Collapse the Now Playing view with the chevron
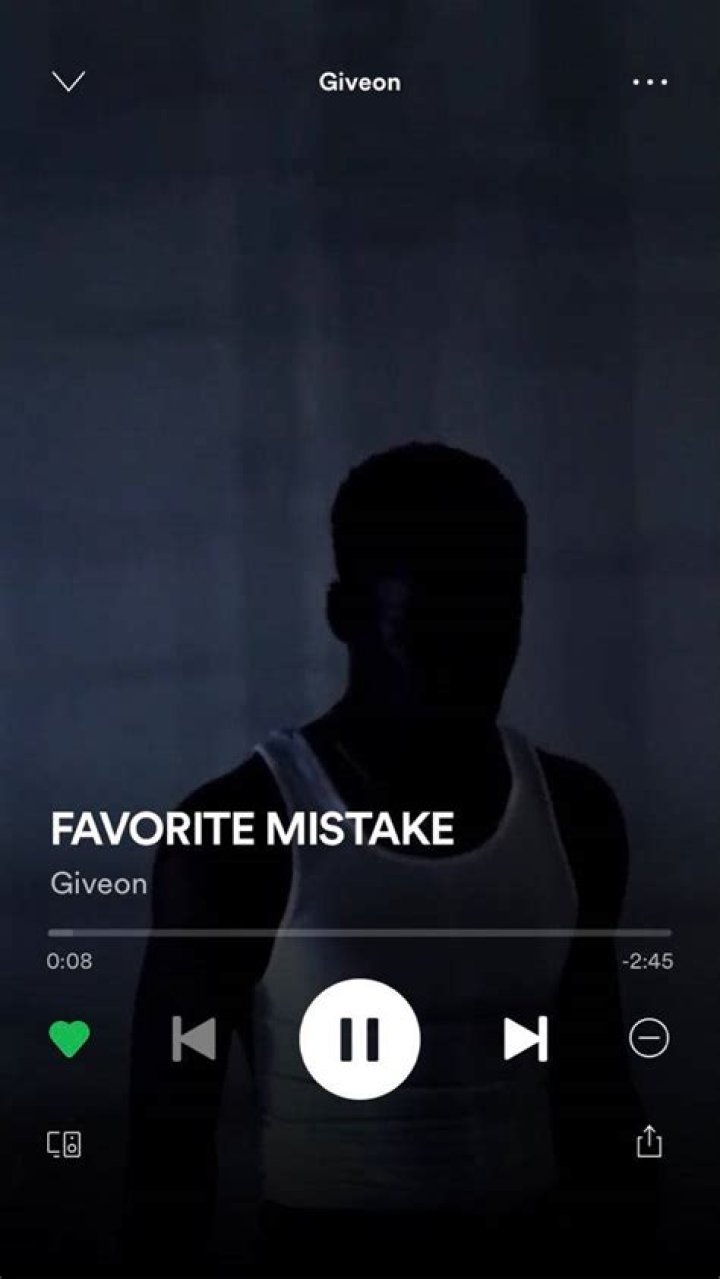Image resolution: width=720 pixels, height=1279 pixels. point(66,82)
